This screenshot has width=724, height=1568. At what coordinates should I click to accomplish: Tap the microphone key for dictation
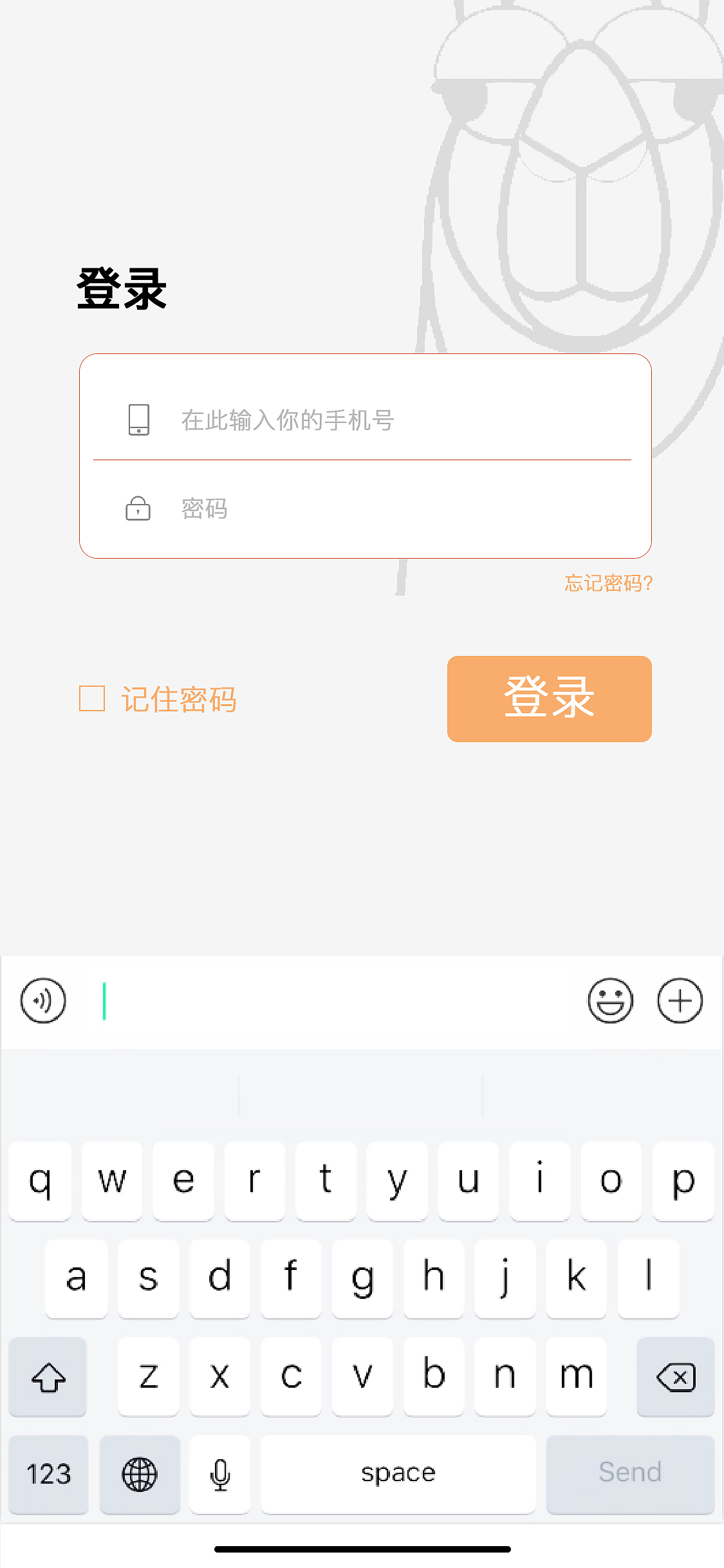click(x=219, y=1474)
